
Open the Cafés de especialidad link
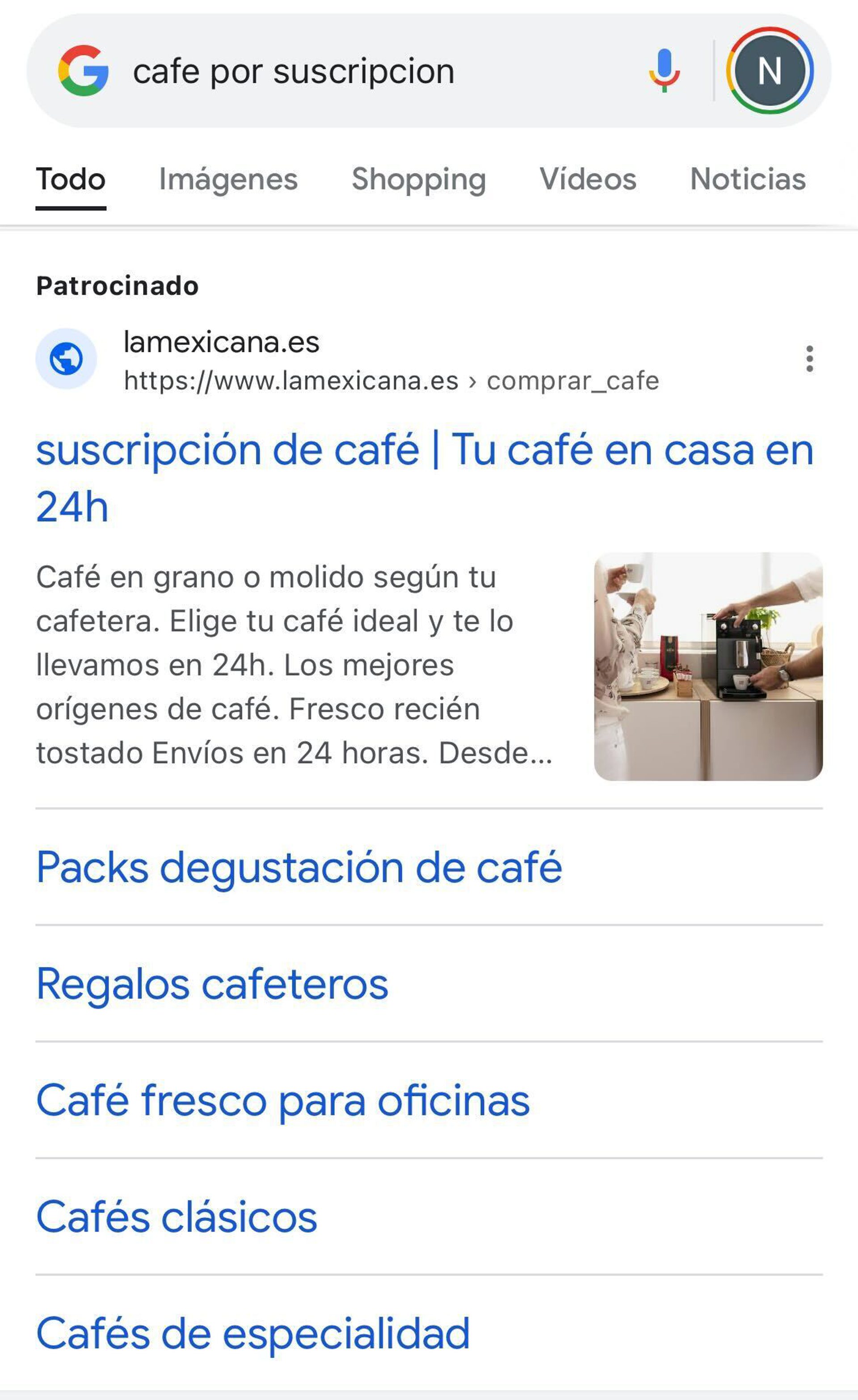tap(253, 1333)
